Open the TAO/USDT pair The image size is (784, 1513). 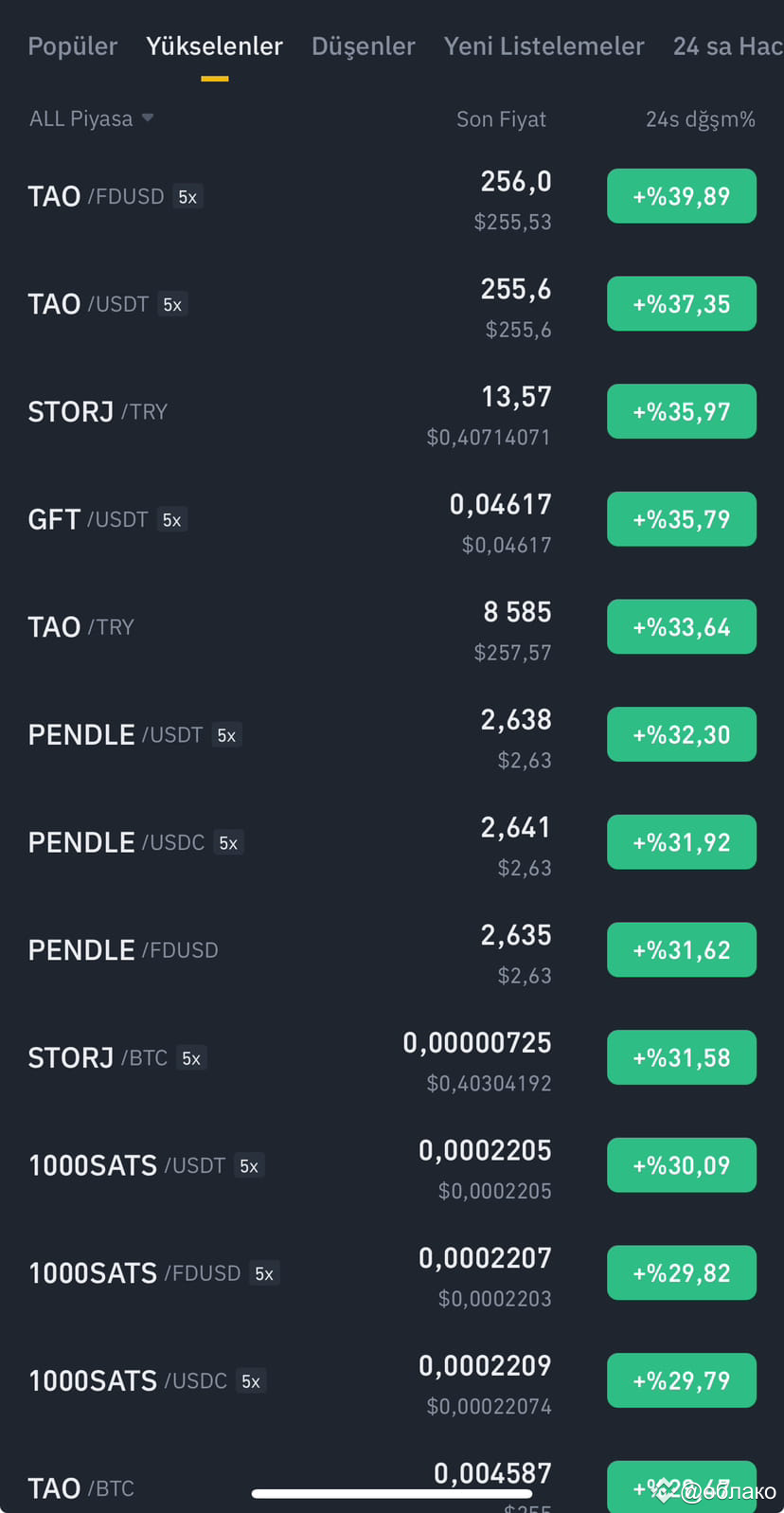tap(392, 304)
